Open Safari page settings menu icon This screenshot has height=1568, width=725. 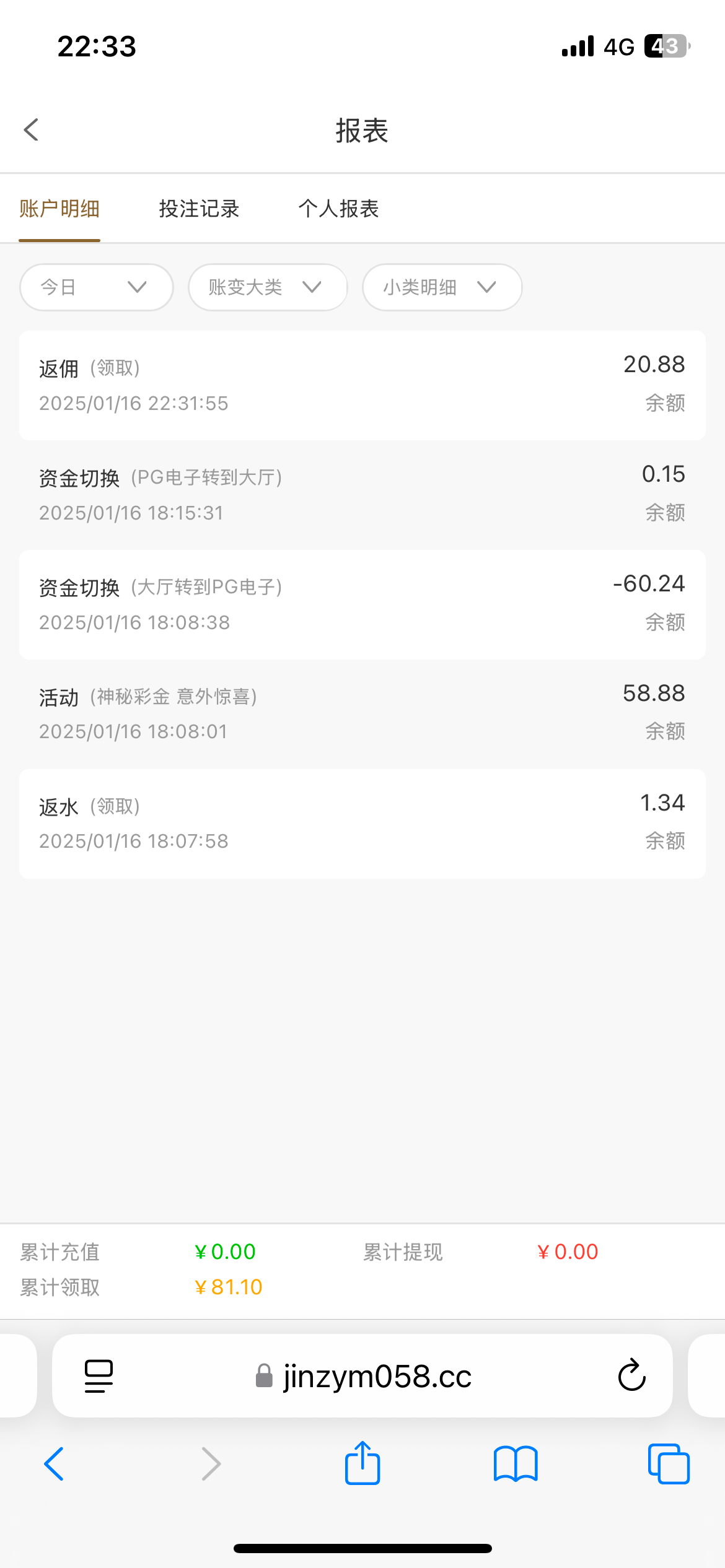pos(99,1376)
